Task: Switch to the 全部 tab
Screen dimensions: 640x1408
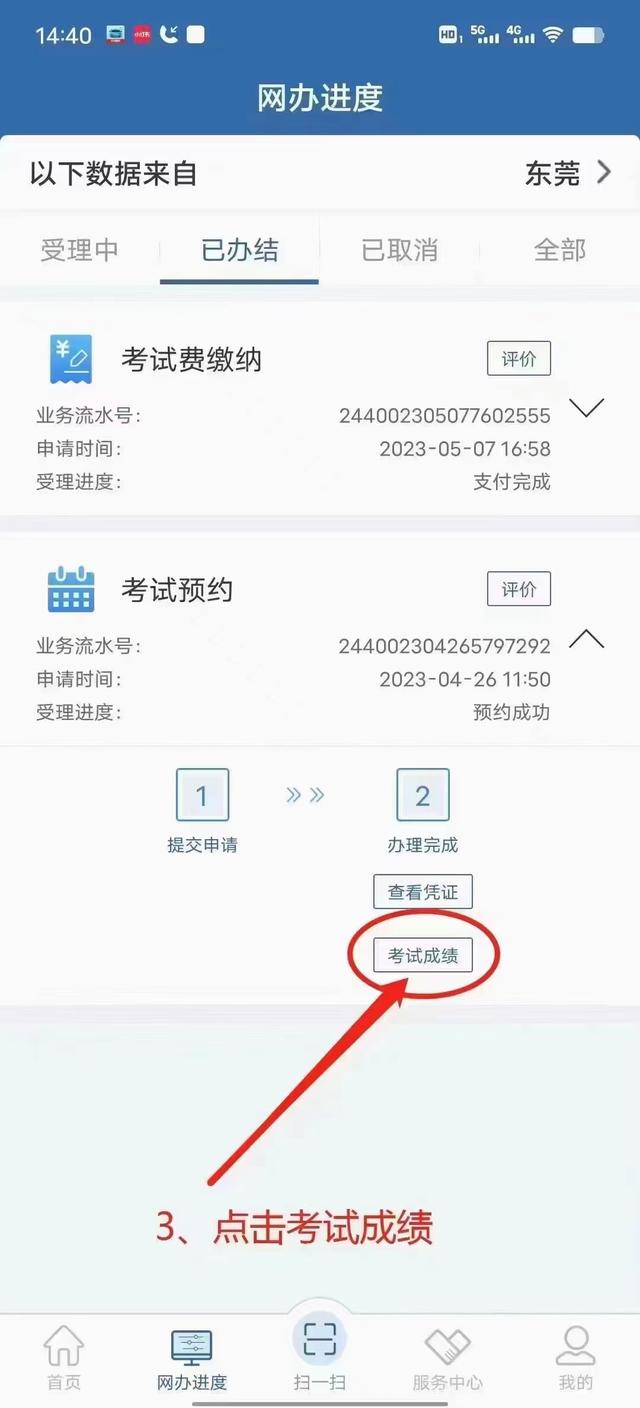Action: [x=559, y=250]
